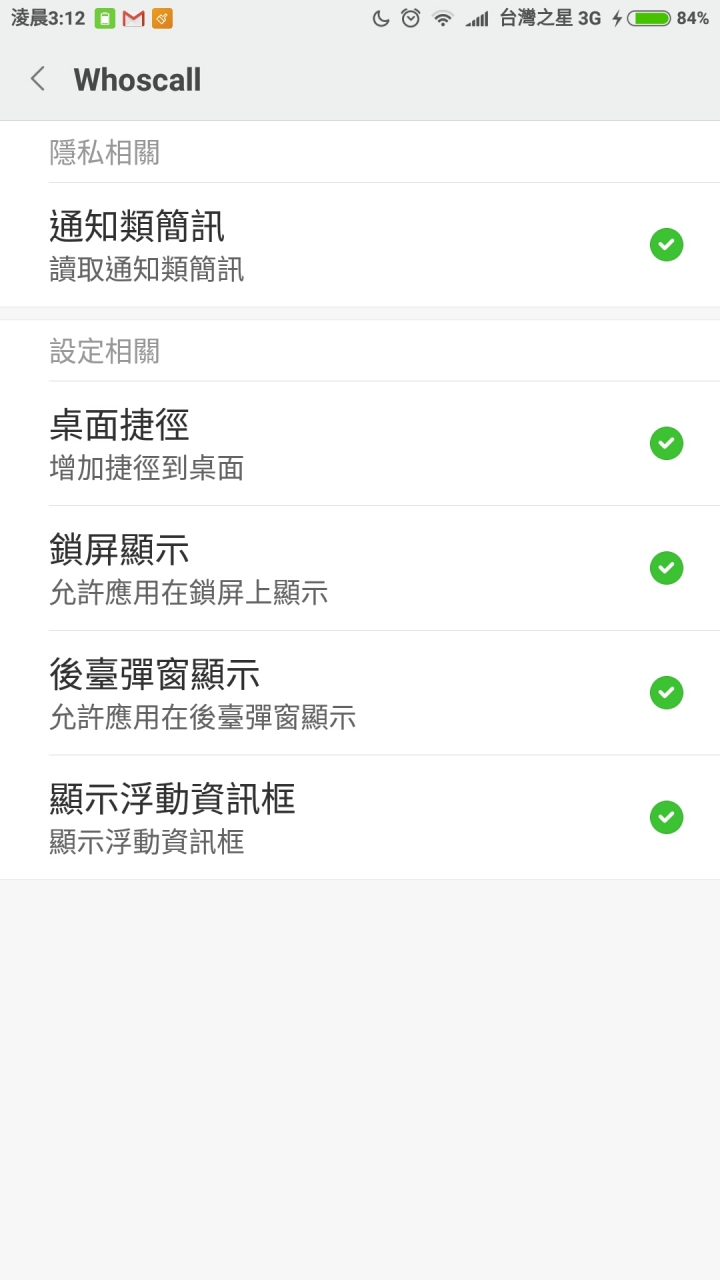720x1280 pixels.
Task: Open the 顯示浮動資訊框 permission row
Action: pos(360,817)
